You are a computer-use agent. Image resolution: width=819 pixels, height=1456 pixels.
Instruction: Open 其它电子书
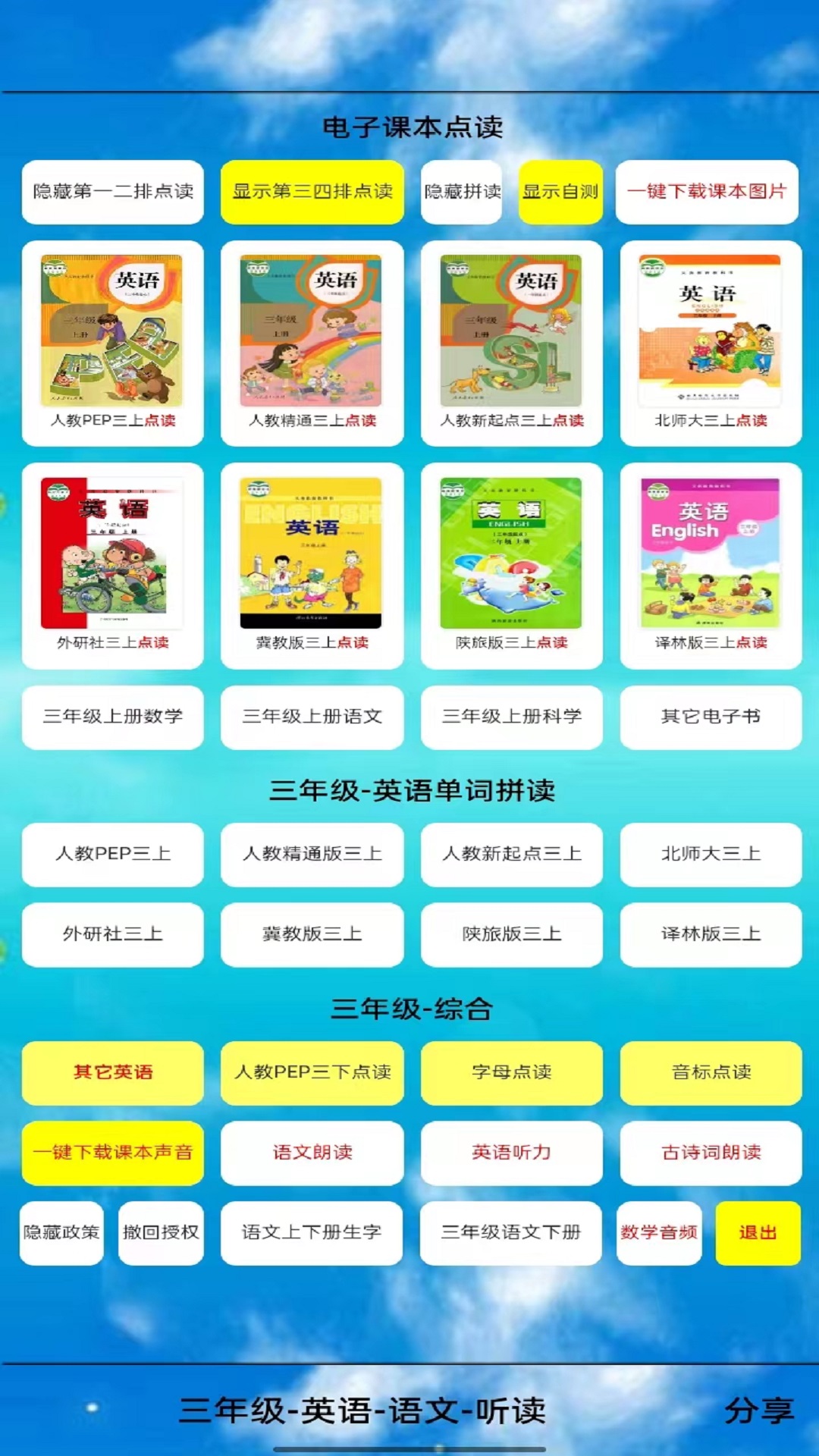711,717
